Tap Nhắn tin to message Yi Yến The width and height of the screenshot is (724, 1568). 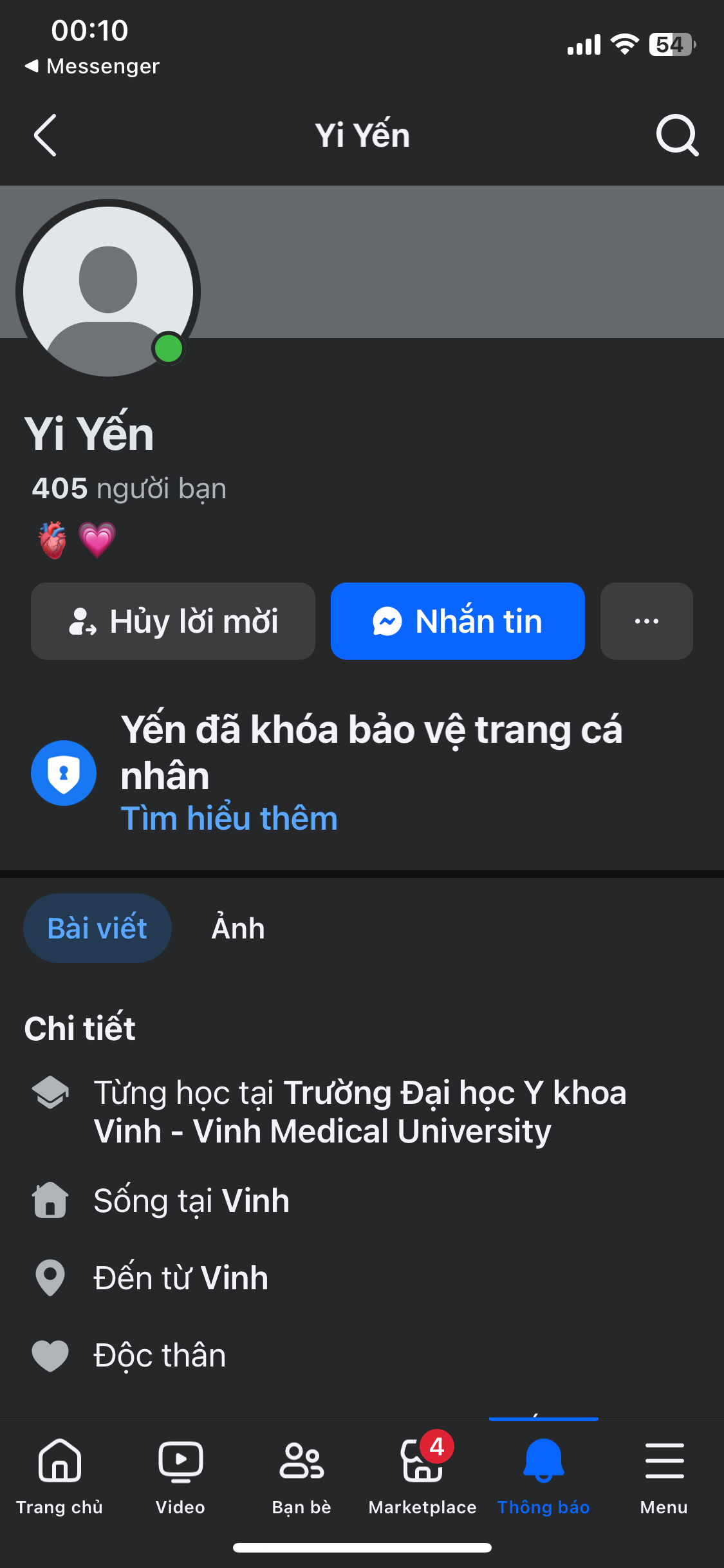(458, 621)
